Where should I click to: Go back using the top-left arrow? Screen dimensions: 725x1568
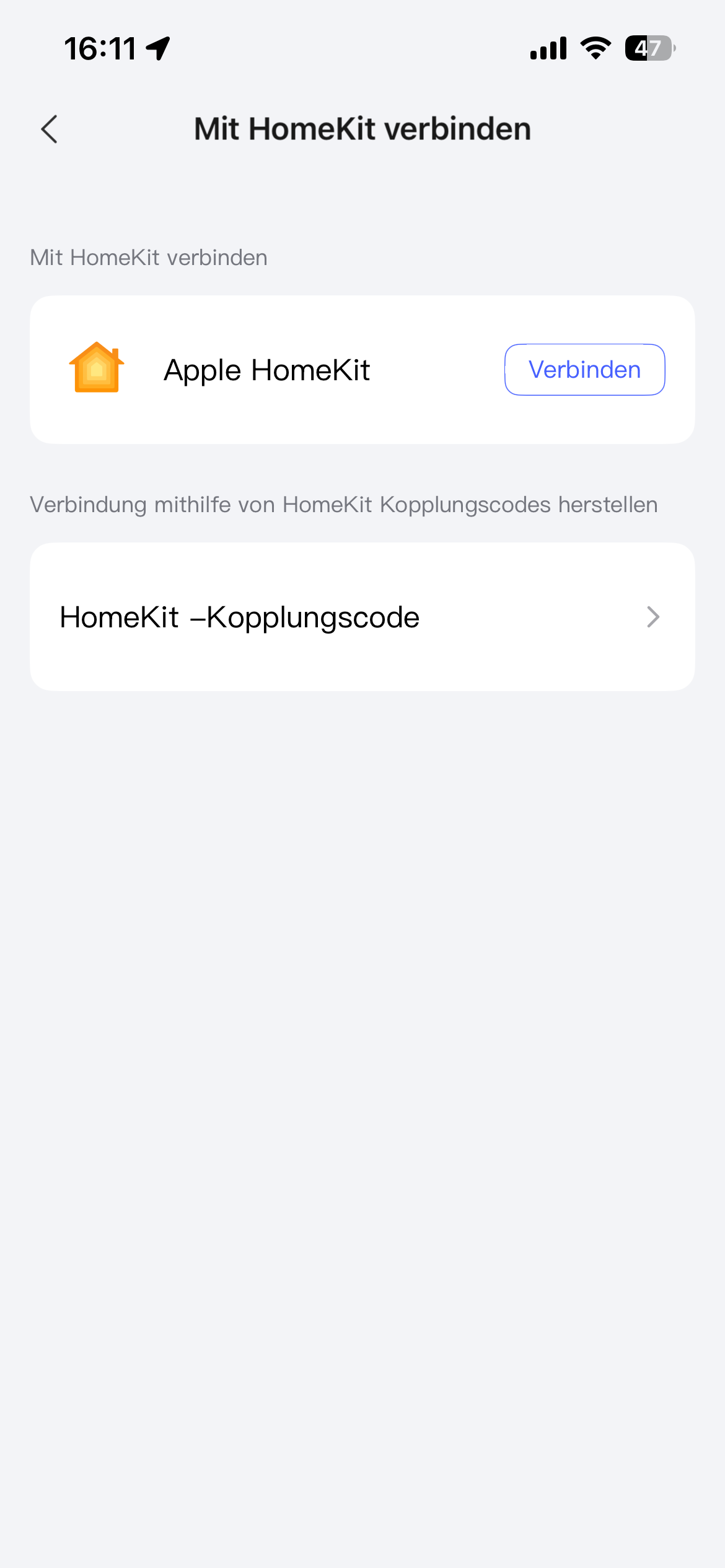coord(50,129)
